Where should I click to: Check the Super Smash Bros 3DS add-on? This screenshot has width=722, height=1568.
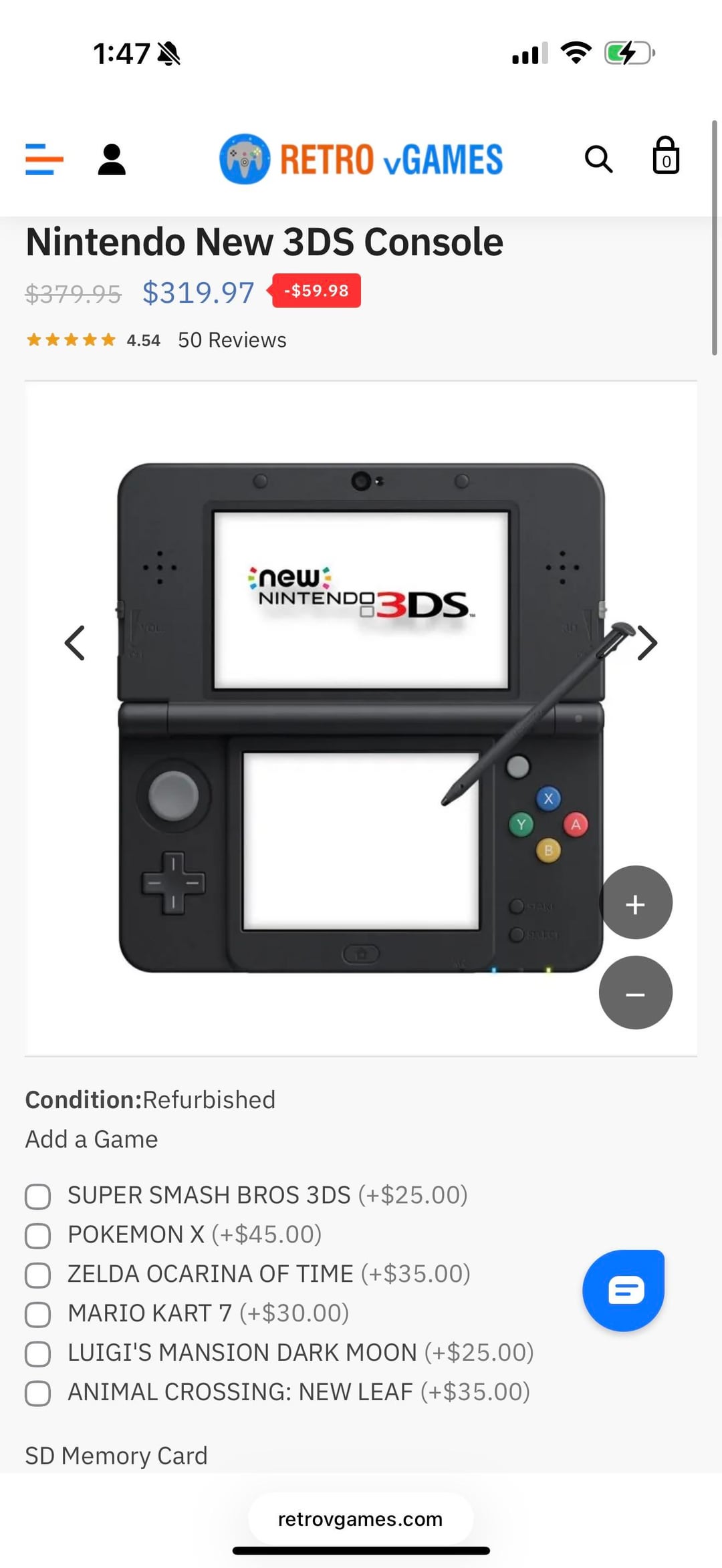point(38,1196)
